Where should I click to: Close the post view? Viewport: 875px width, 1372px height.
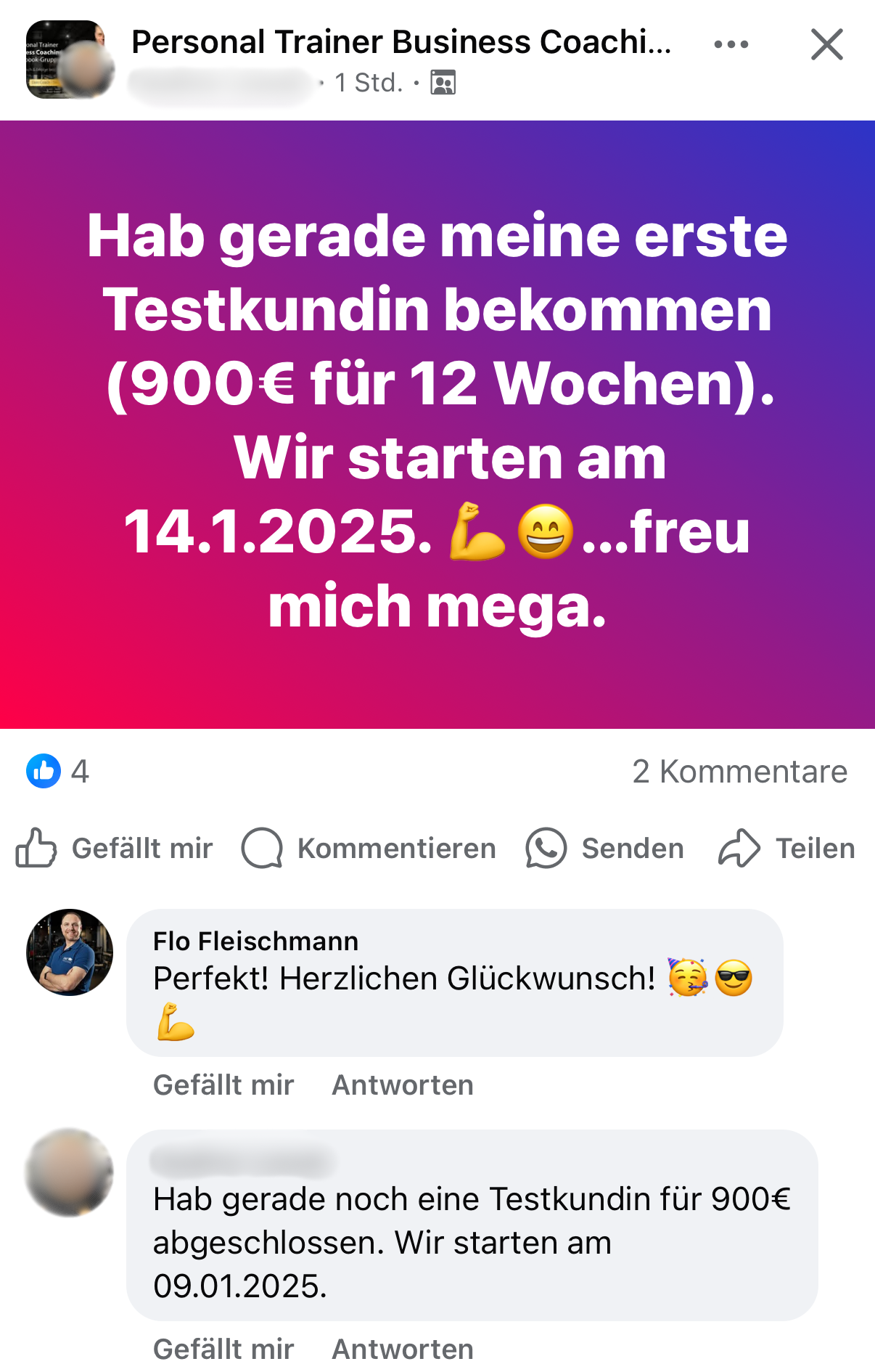click(826, 45)
